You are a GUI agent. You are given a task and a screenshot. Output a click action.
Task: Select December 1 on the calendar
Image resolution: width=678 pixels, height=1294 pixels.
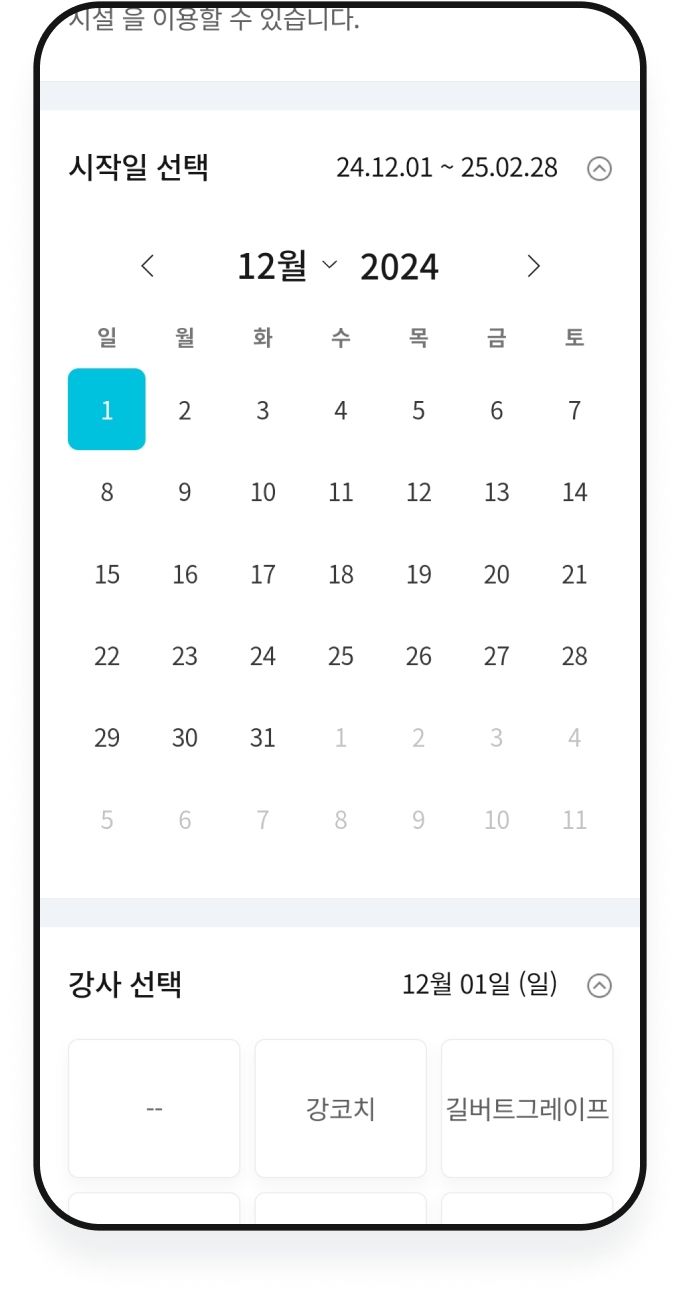point(107,409)
